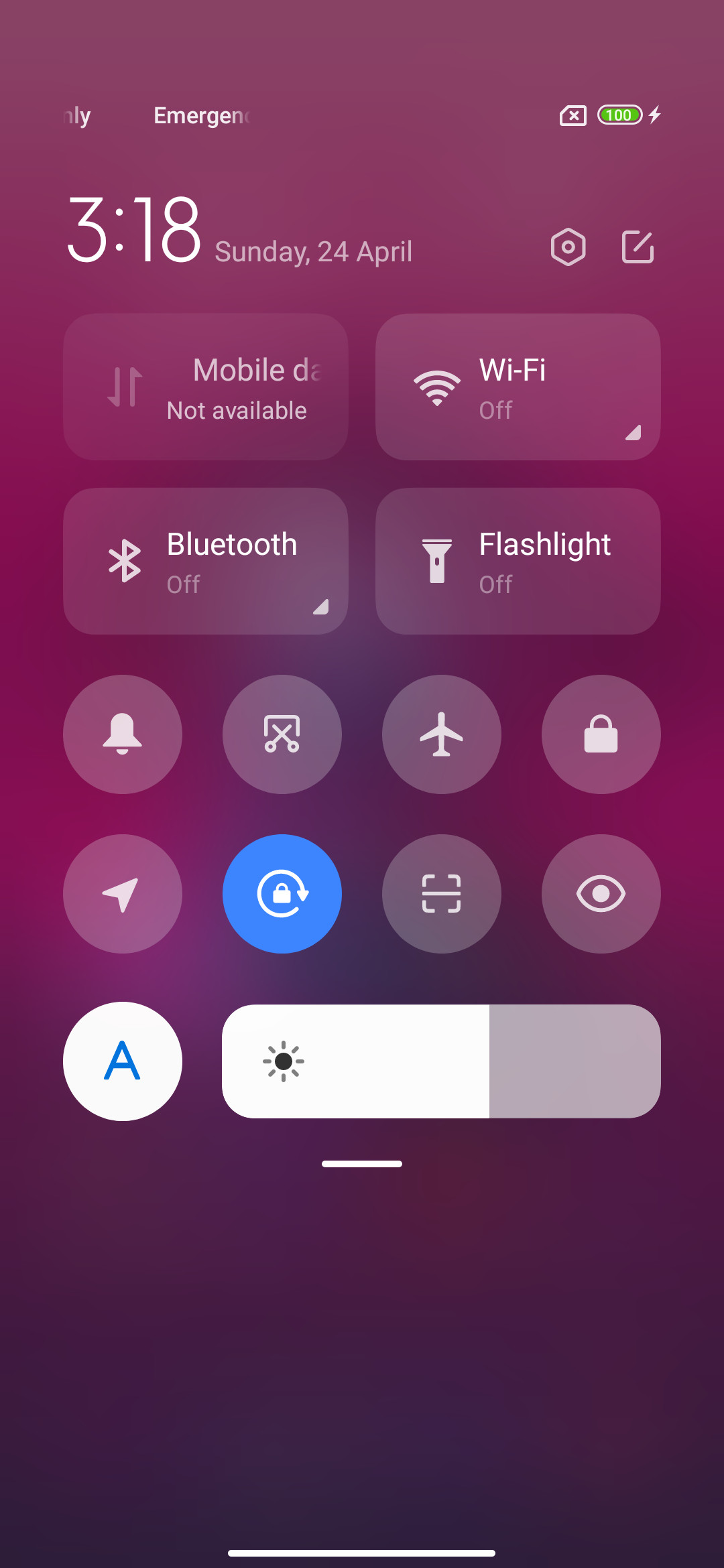
Task: Turn on Wi-Fi
Action: [518, 387]
